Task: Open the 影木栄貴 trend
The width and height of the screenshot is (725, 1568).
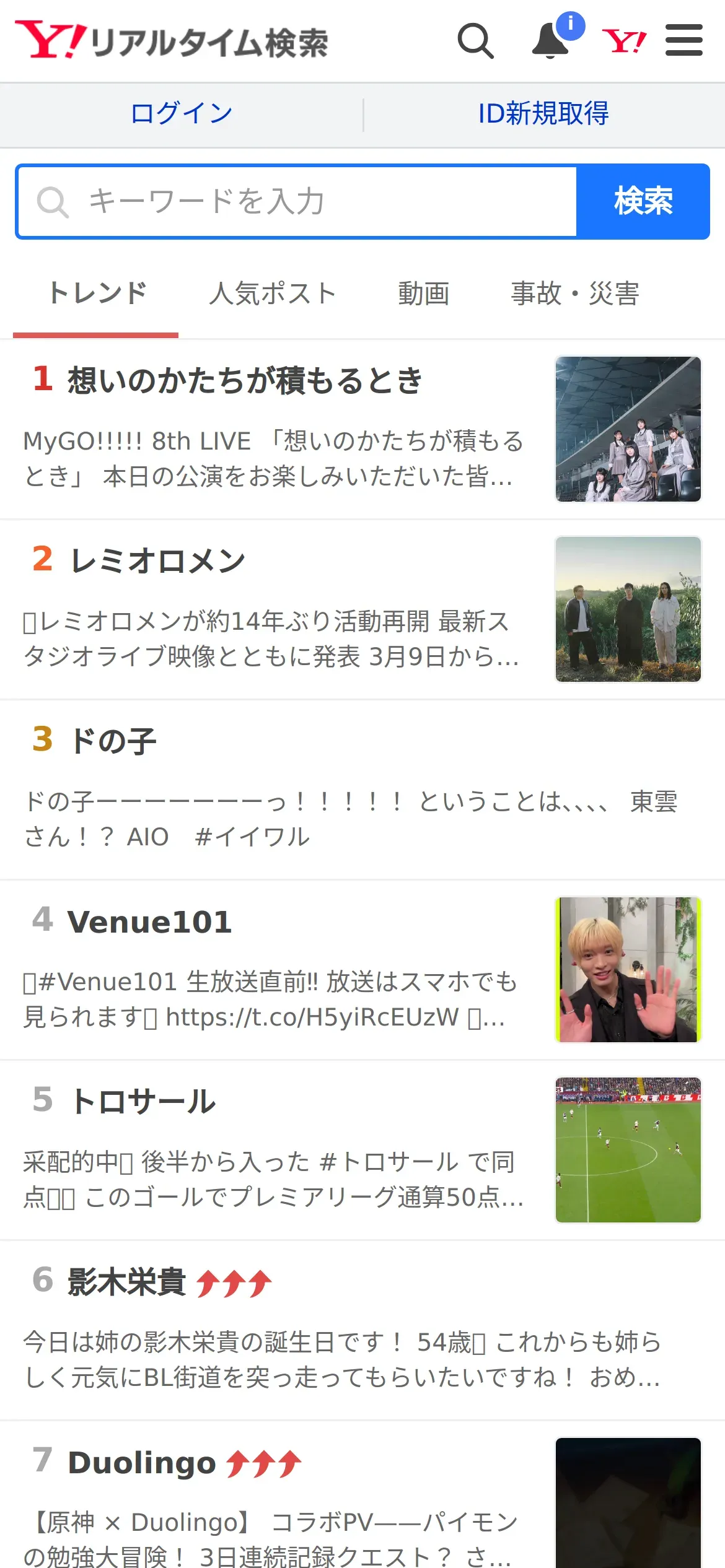Action: [x=127, y=1282]
